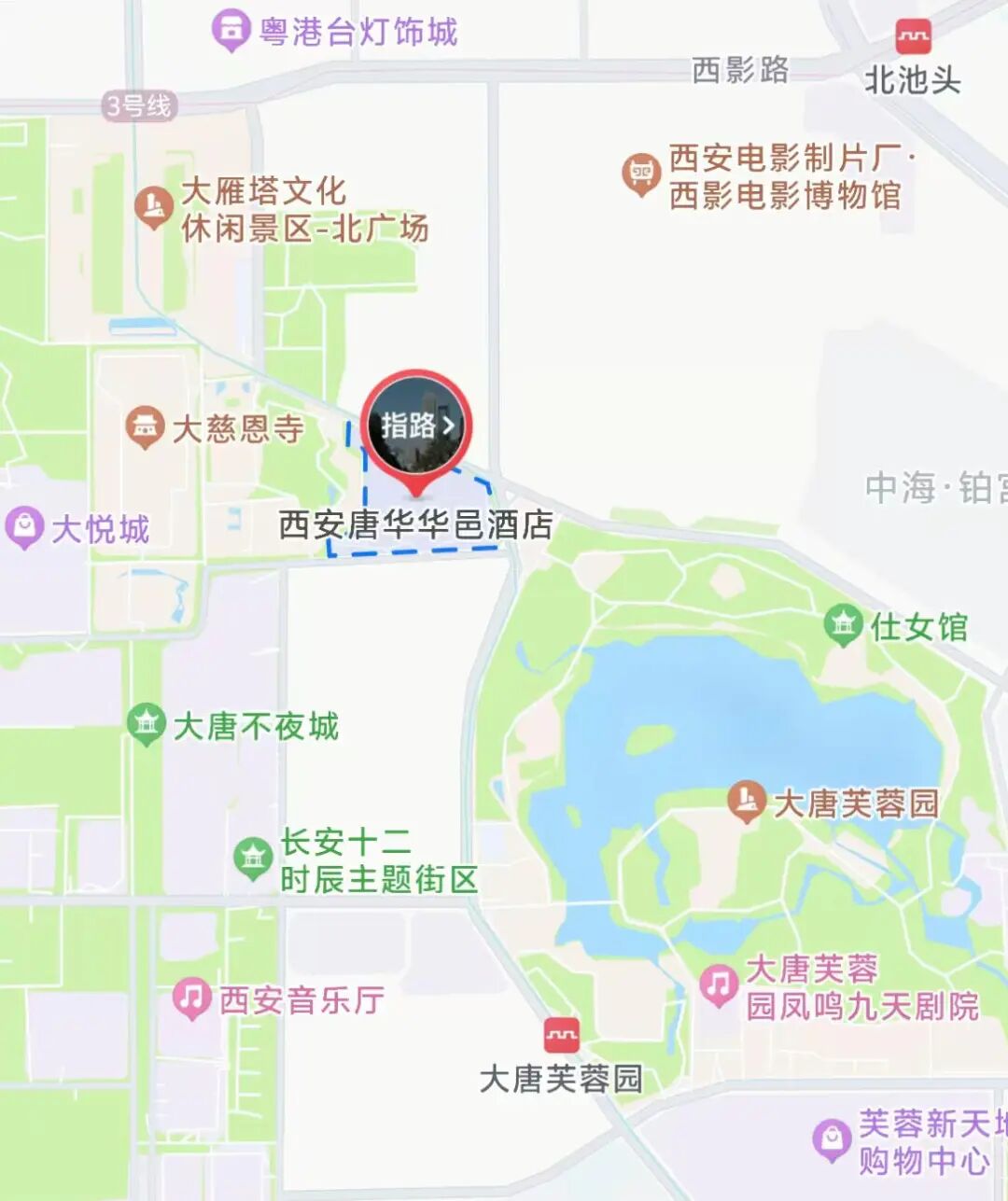Open the 芙蓉新天地购物中心 marker
The height and width of the screenshot is (1201, 1008).
(x=831, y=1140)
